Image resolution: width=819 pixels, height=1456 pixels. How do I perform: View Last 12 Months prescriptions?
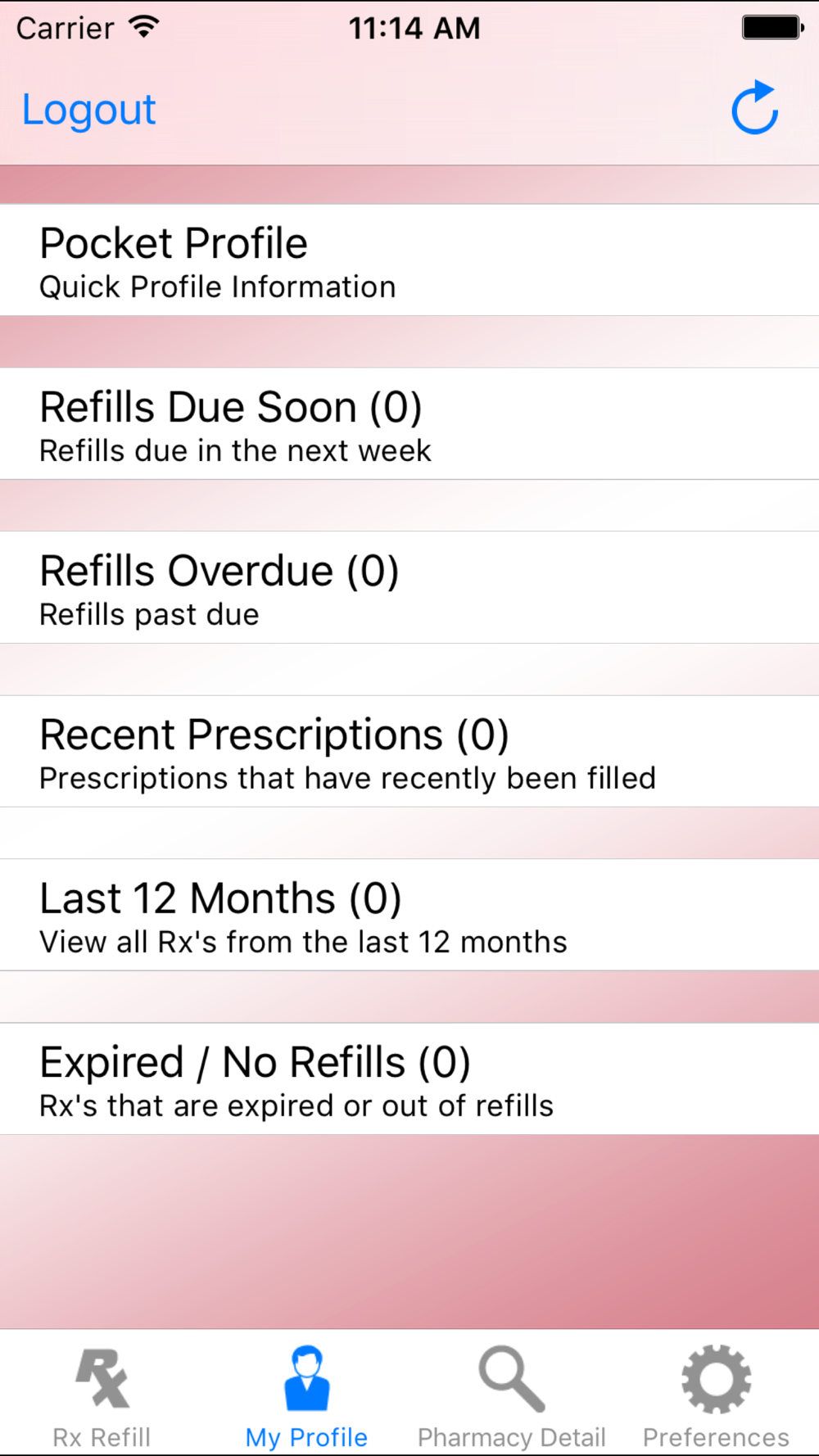[409, 915]
